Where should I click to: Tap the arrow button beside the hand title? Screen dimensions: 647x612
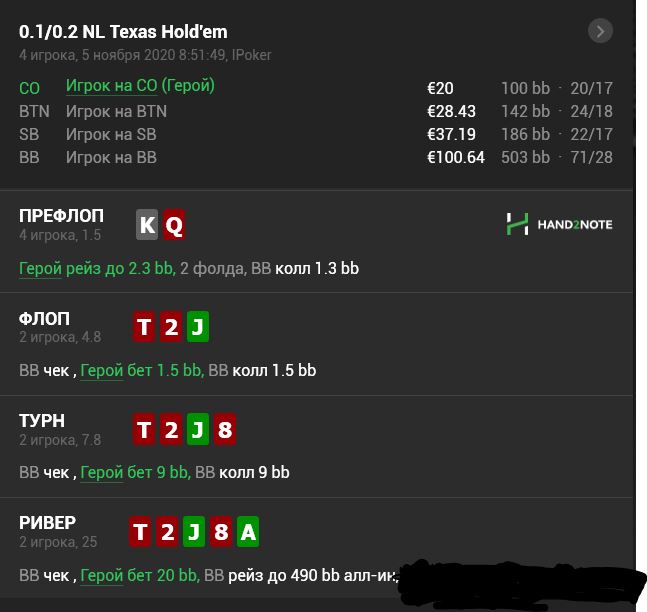click(600, 31)
